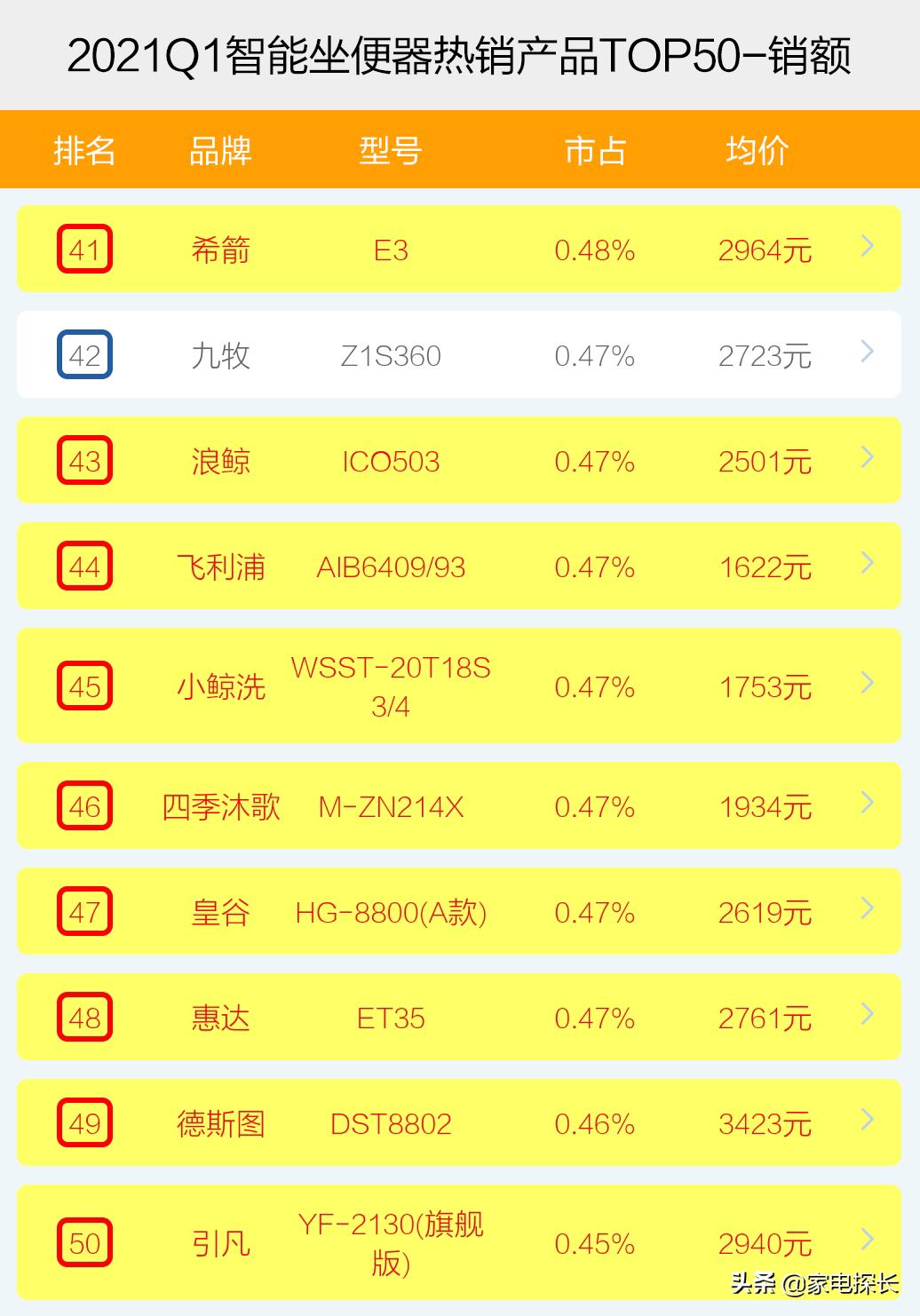This screenshot has width=920, height=1316.
Task: Select the rank 50 badge
Action: [84, 1244]
